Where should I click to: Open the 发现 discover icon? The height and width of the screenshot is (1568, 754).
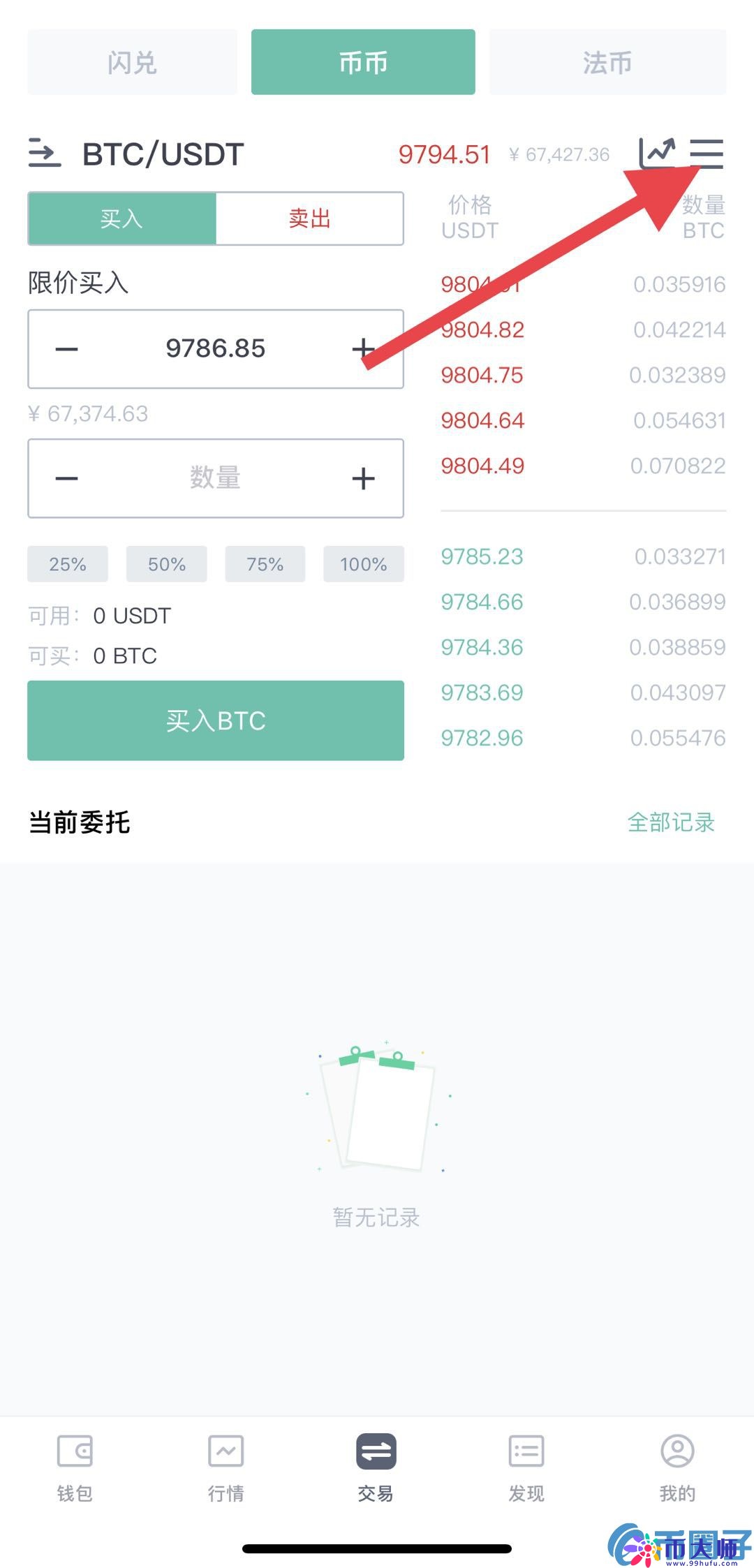pyautogui.click(x=526, y=1450)
